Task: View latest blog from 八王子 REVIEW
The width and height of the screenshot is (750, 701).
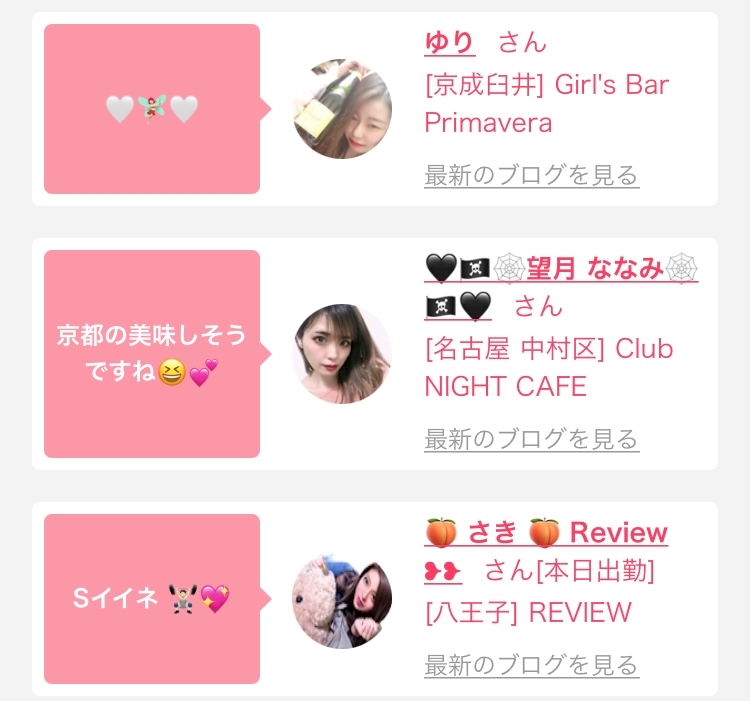Action: coord(531,665)
